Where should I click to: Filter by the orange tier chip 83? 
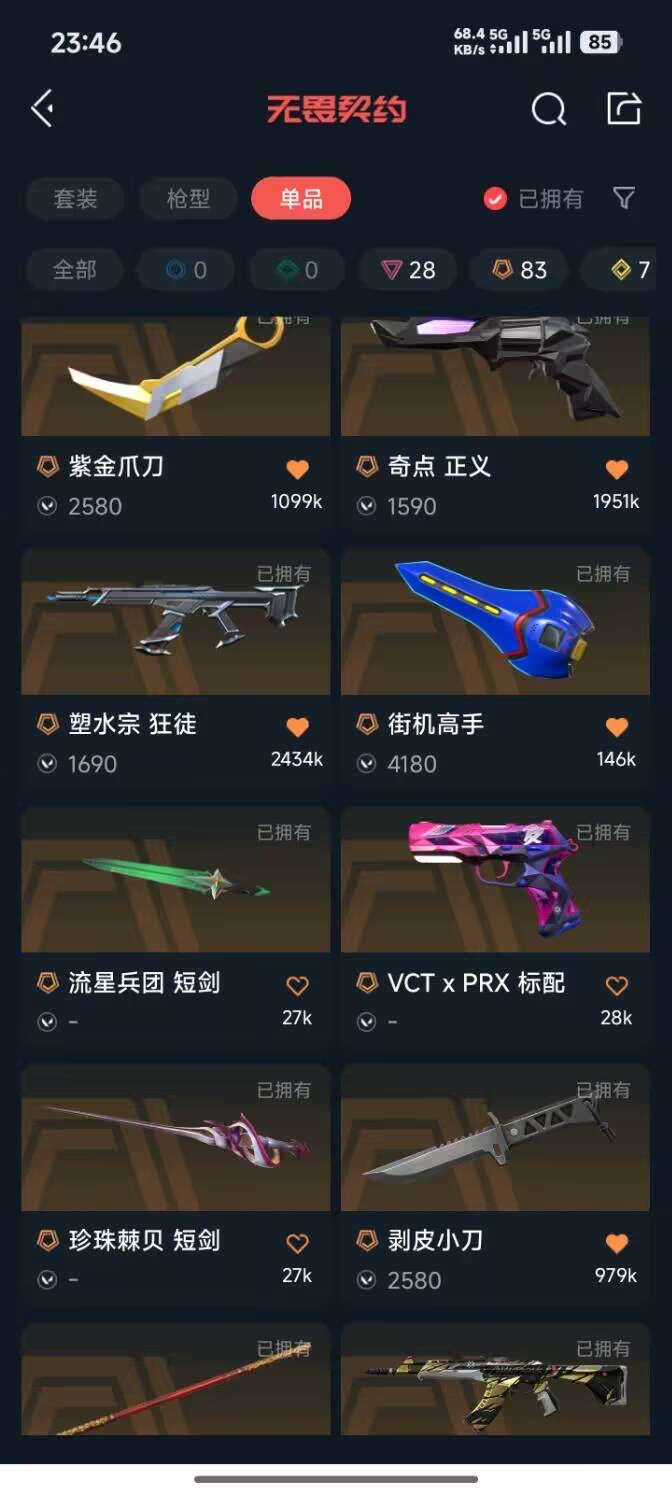coord(519,270)
